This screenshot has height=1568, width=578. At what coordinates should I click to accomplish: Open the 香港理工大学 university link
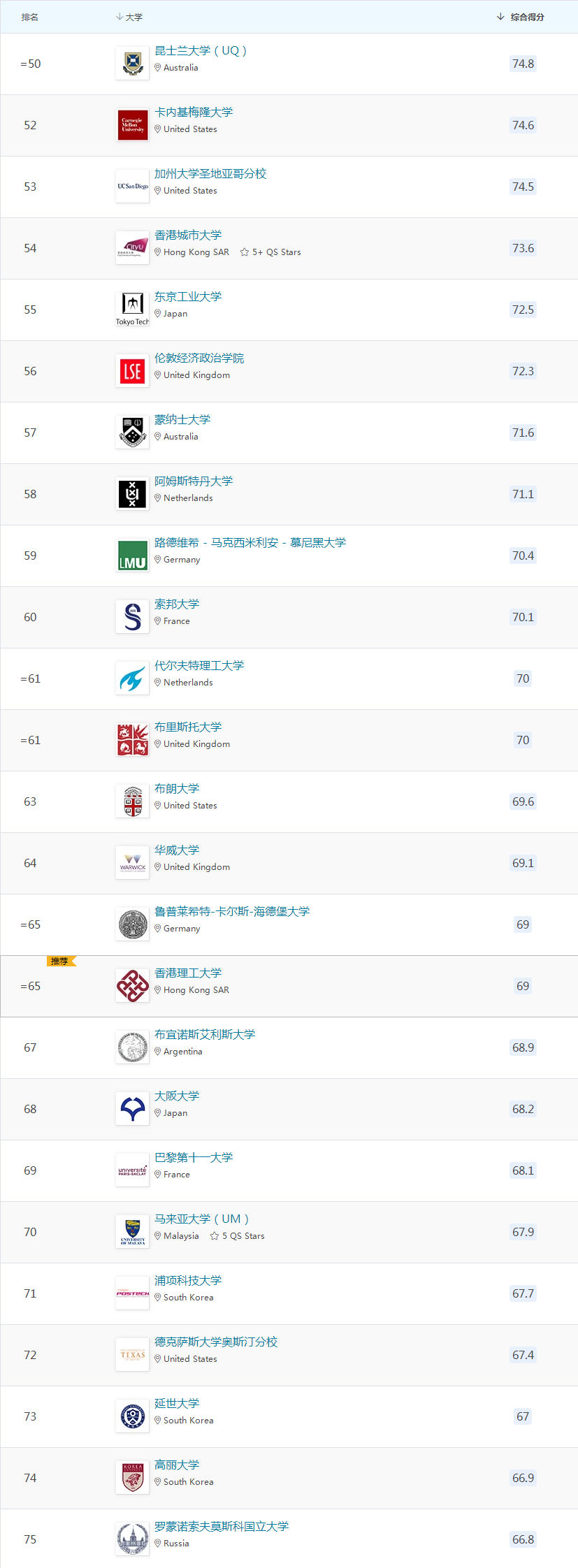pyautogui.click(x=187, y=973)
